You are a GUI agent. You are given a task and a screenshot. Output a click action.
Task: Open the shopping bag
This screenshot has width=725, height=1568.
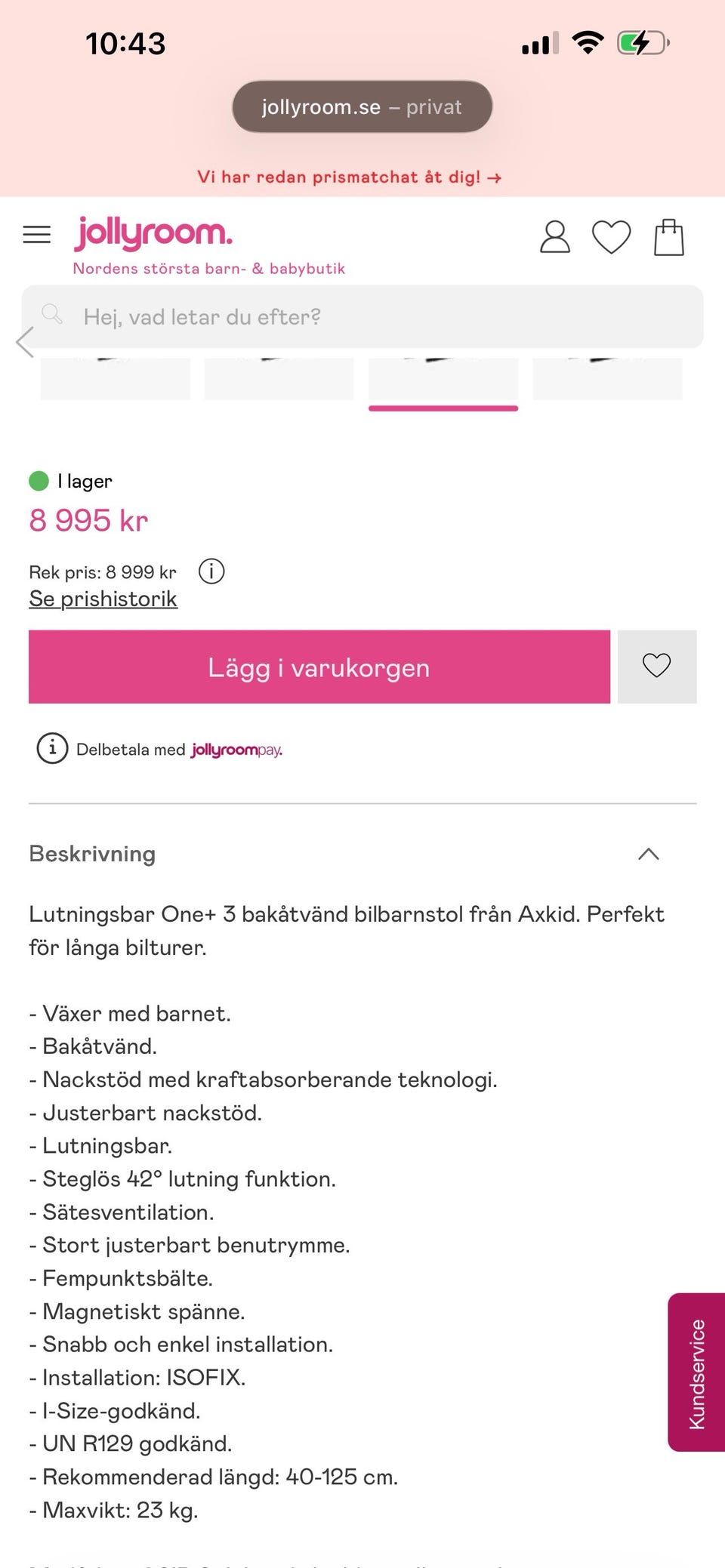[x=668, y=237]
